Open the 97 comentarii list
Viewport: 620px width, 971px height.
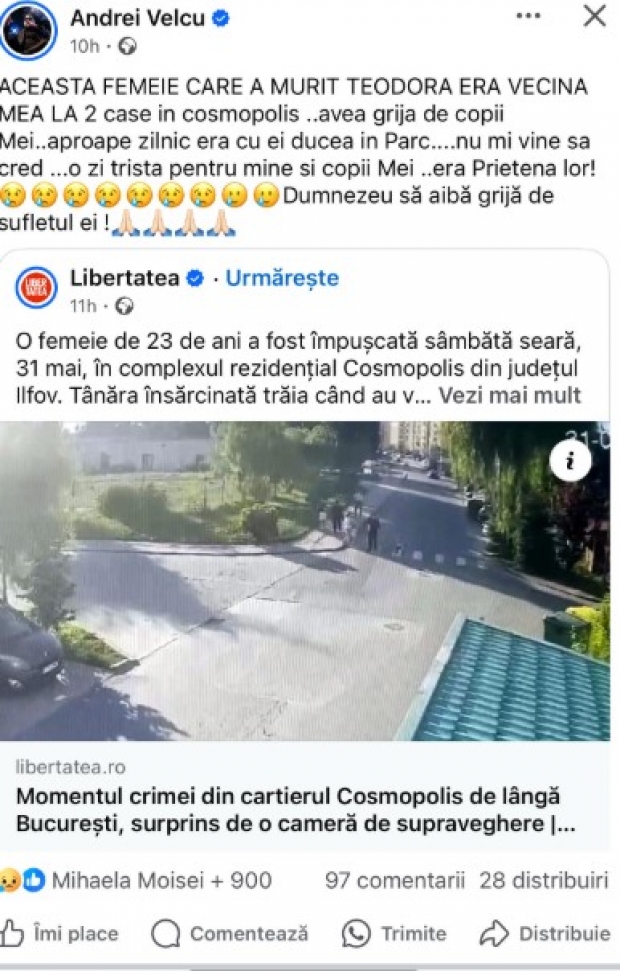point(395,880)
